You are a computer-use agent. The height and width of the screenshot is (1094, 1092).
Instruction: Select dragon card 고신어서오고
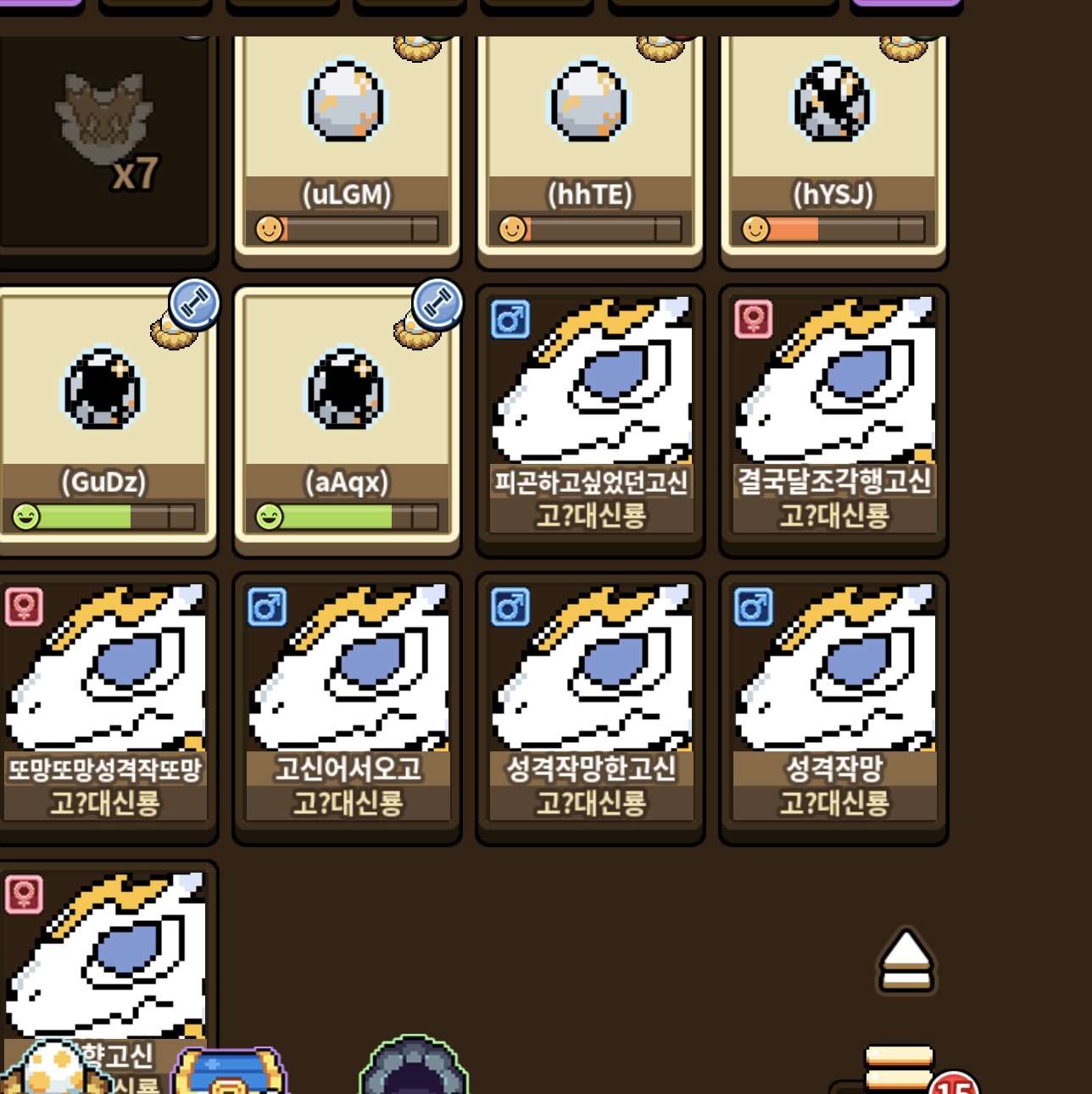[347, 706]
